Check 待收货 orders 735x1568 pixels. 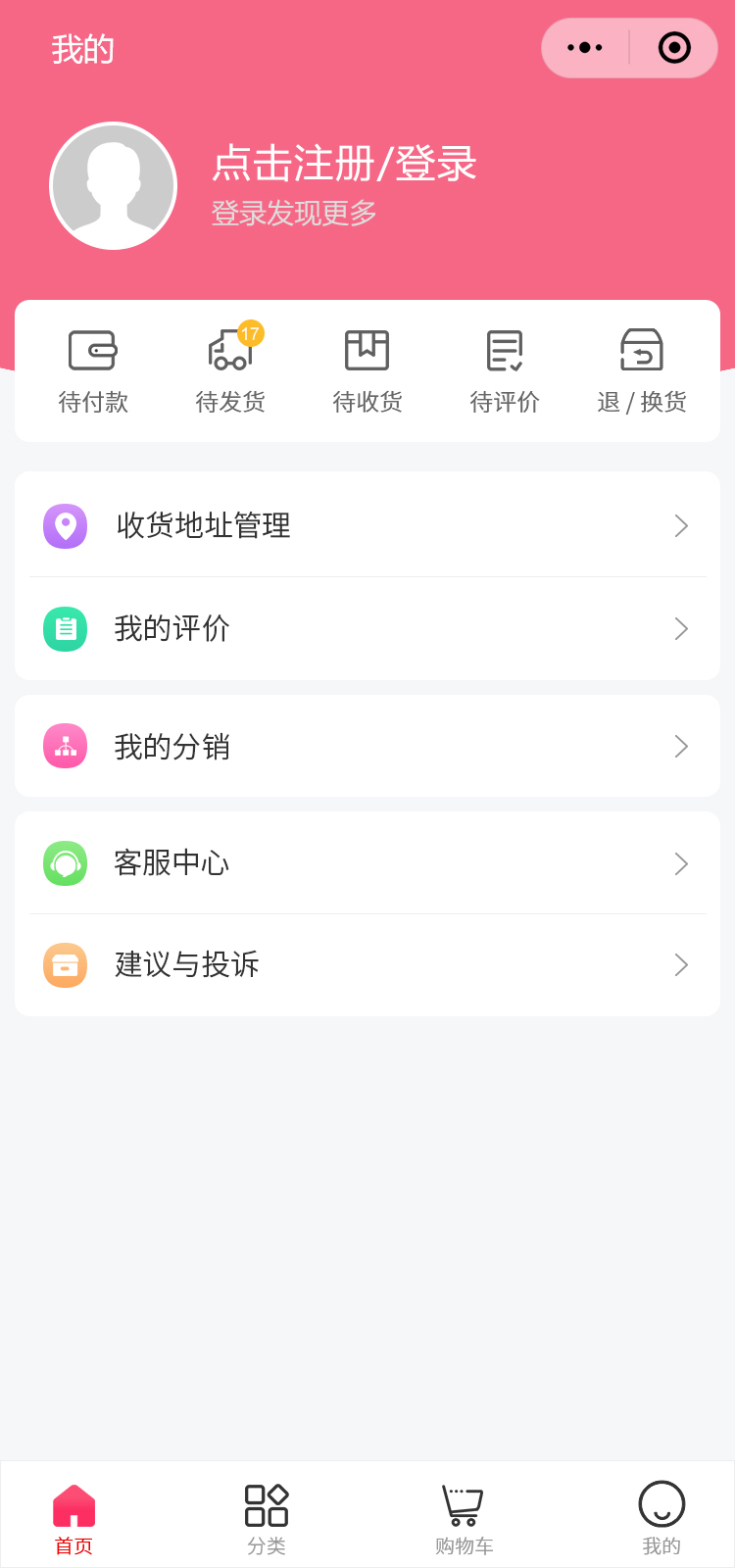point(367,372)
